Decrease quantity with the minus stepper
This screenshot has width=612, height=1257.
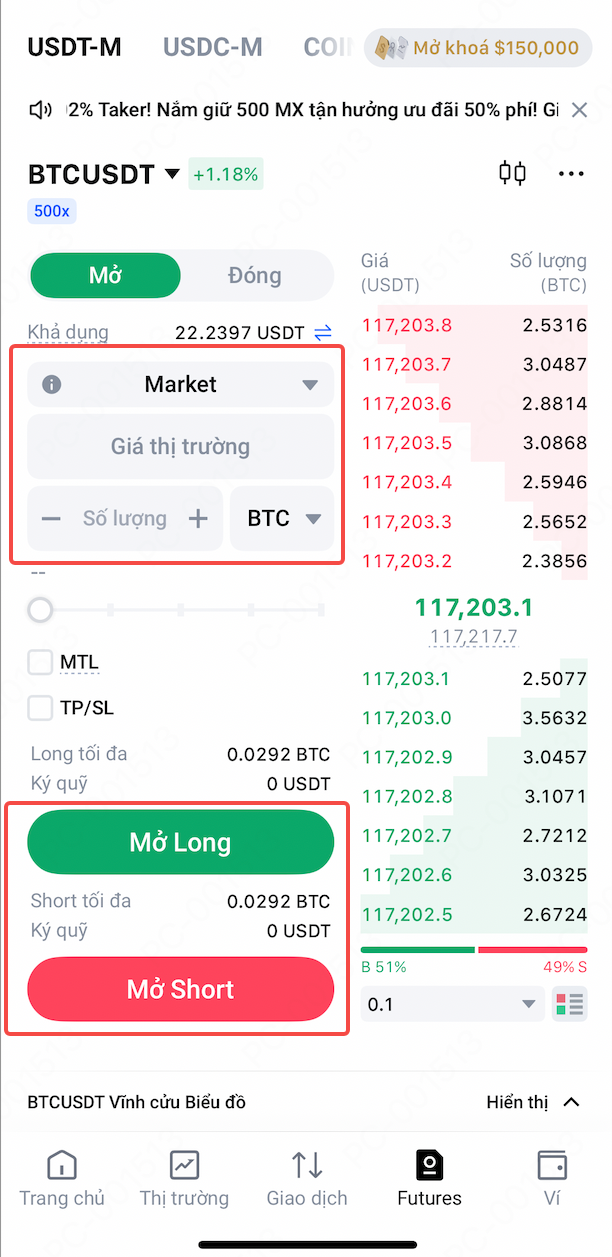click(52, 518)
